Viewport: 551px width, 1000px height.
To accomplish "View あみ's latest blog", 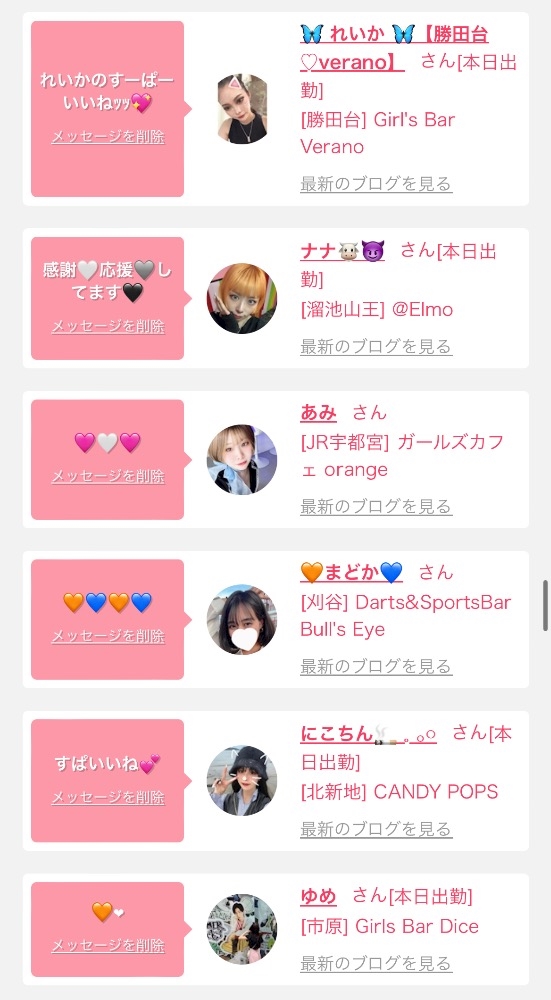I will click(376, 506).
